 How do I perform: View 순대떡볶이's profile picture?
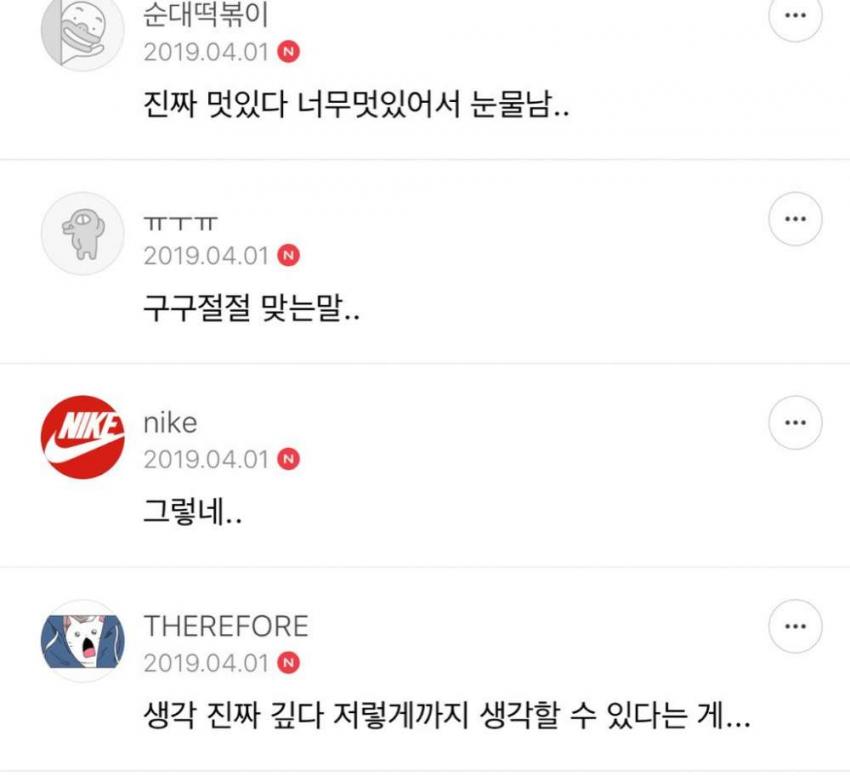82,32
